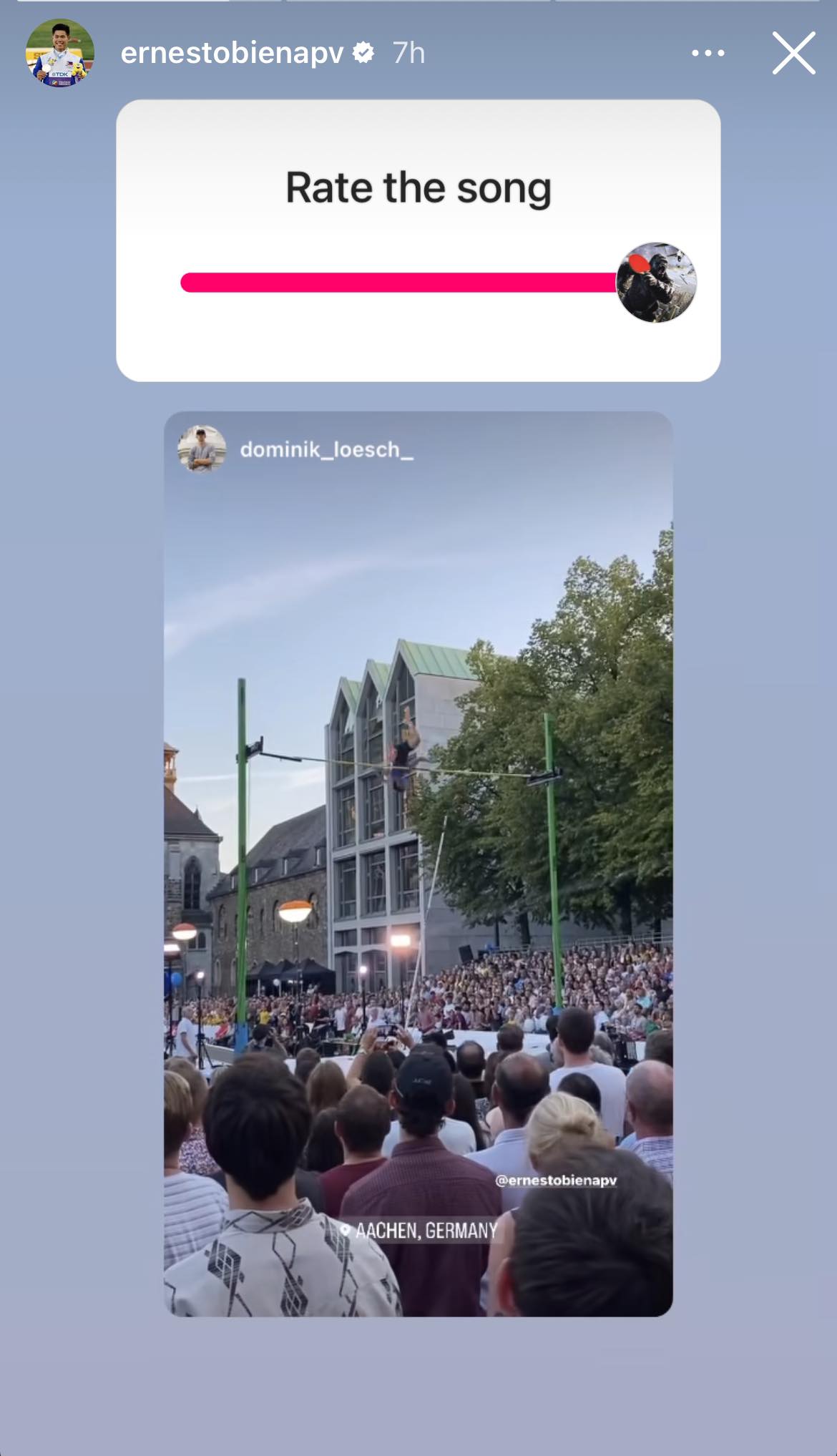
Task: Open ernestobienapv's profile picture
Action: (60, 53)
